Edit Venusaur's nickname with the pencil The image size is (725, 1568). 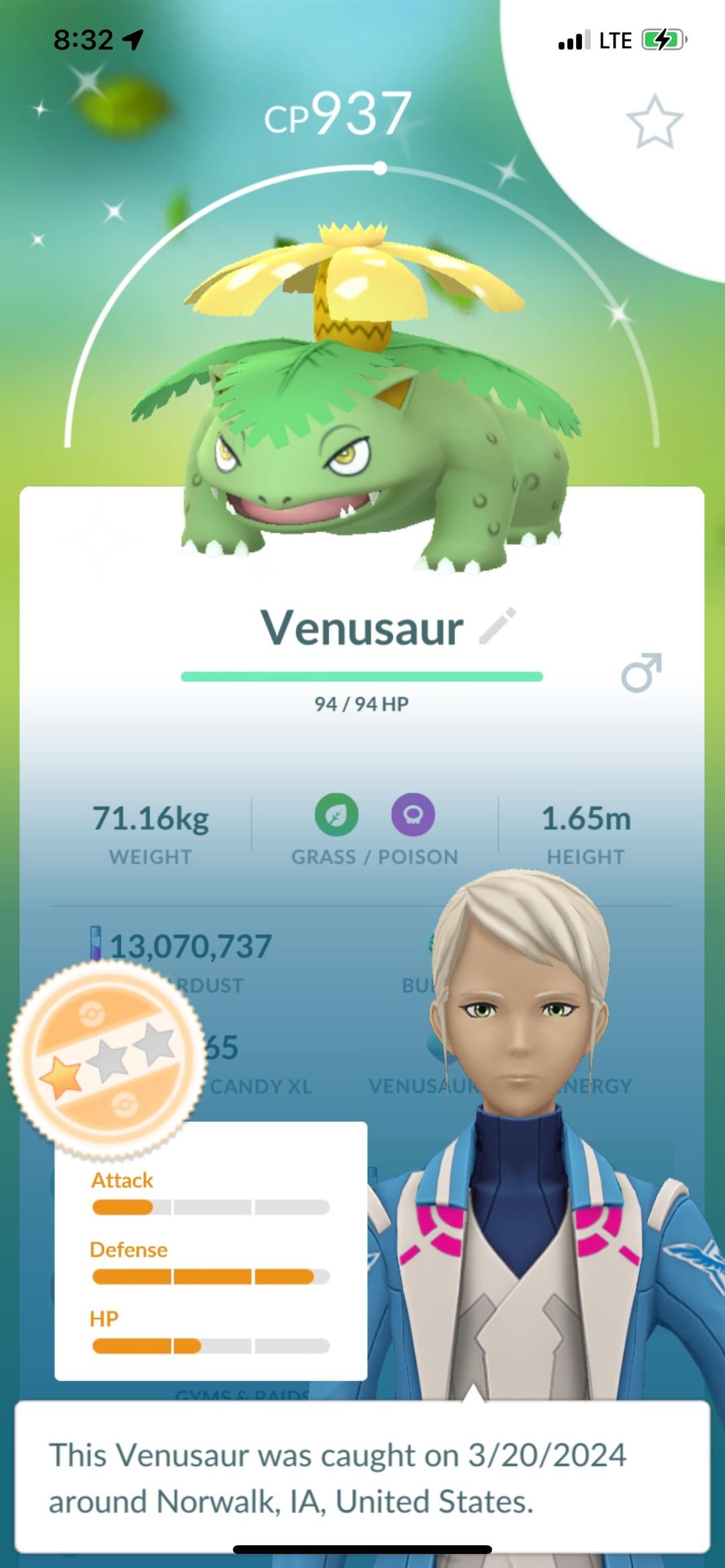[497, 627]
